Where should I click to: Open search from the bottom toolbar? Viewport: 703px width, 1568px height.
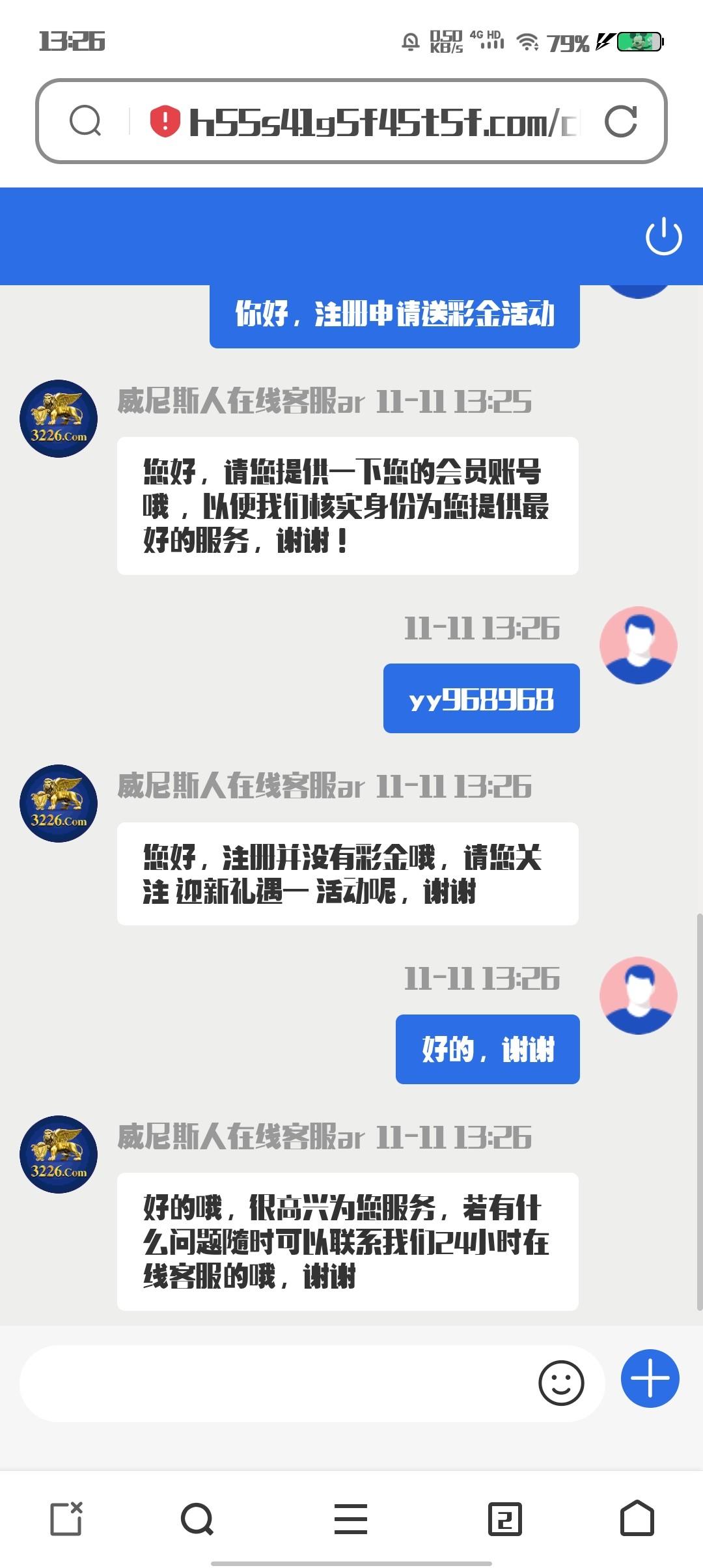click(x=197, y=1519)
